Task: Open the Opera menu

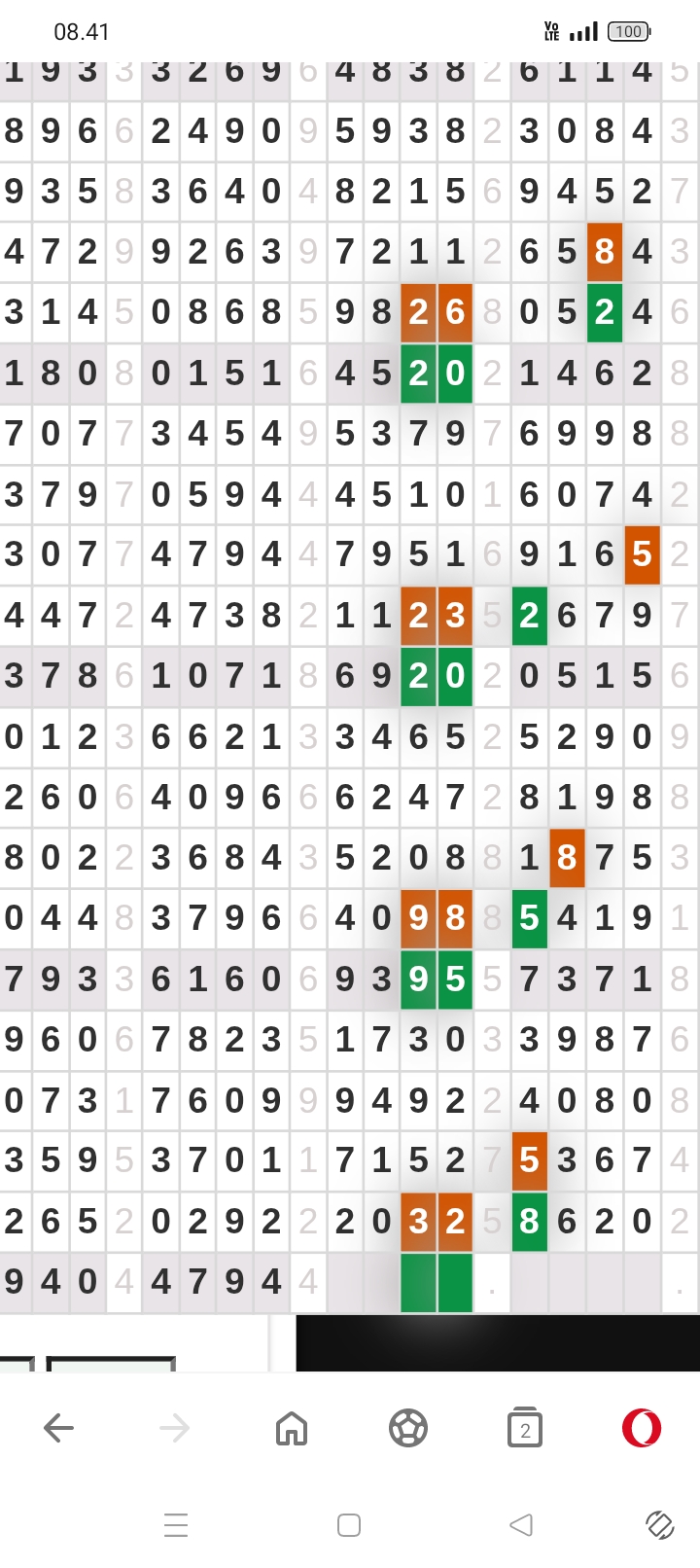Action: pyautogui.click(x=642, y=1428)
